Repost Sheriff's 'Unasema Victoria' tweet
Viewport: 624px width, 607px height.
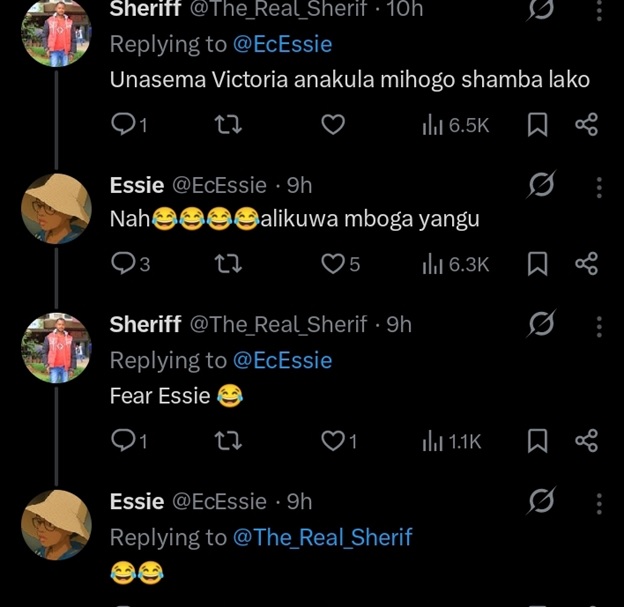pos(228,125)
